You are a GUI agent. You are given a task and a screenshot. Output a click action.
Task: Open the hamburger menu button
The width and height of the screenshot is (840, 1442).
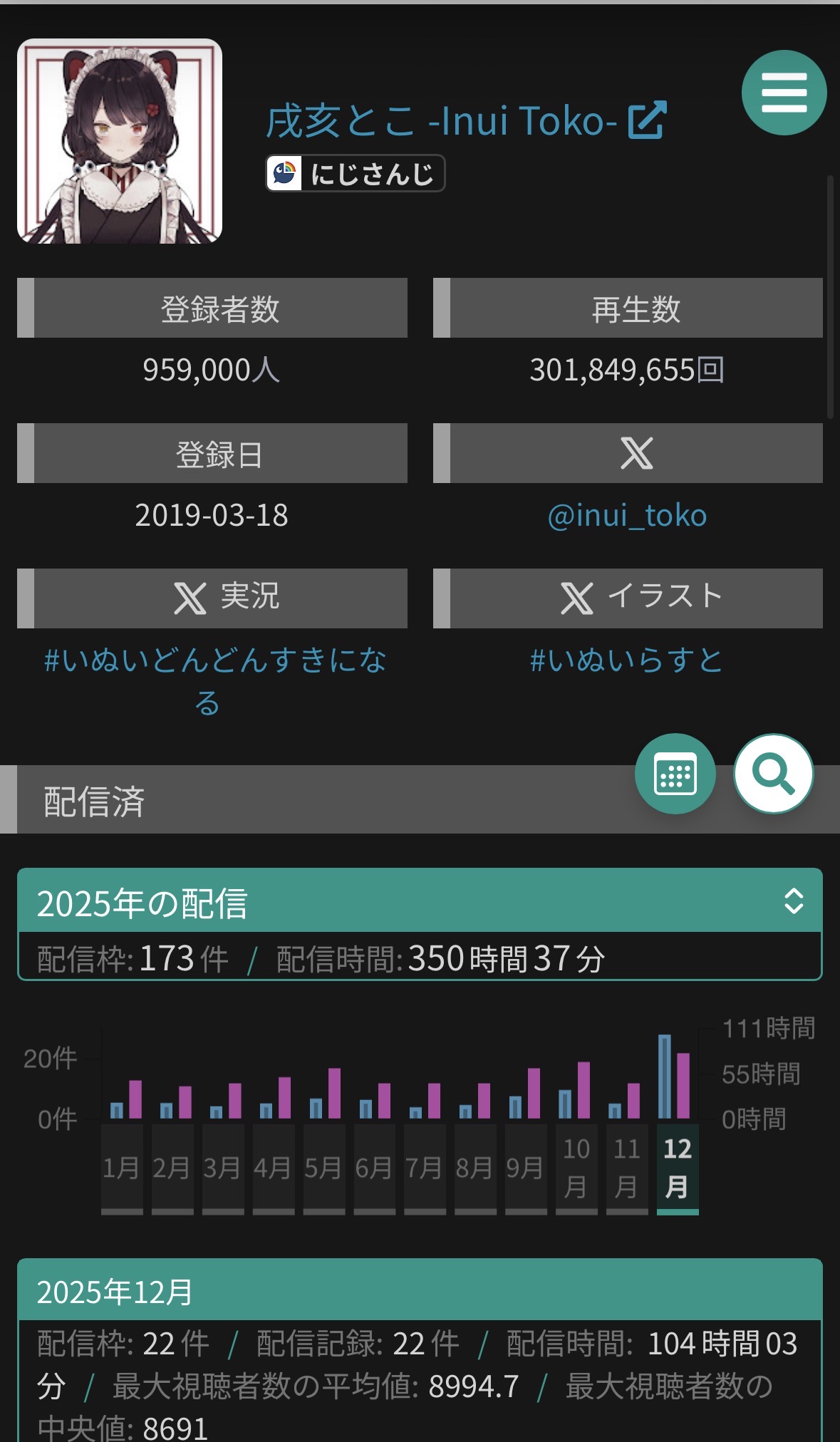coord(784,93)
